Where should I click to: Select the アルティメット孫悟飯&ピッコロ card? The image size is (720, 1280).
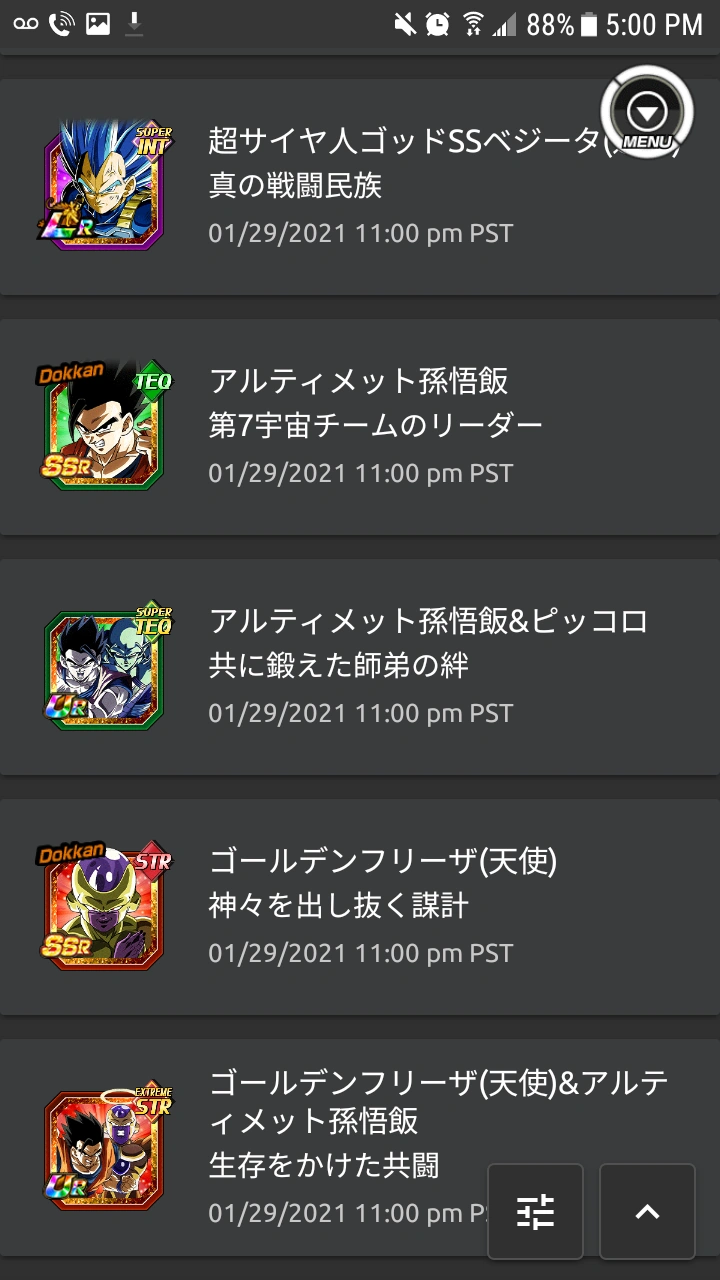pos(360,666)
